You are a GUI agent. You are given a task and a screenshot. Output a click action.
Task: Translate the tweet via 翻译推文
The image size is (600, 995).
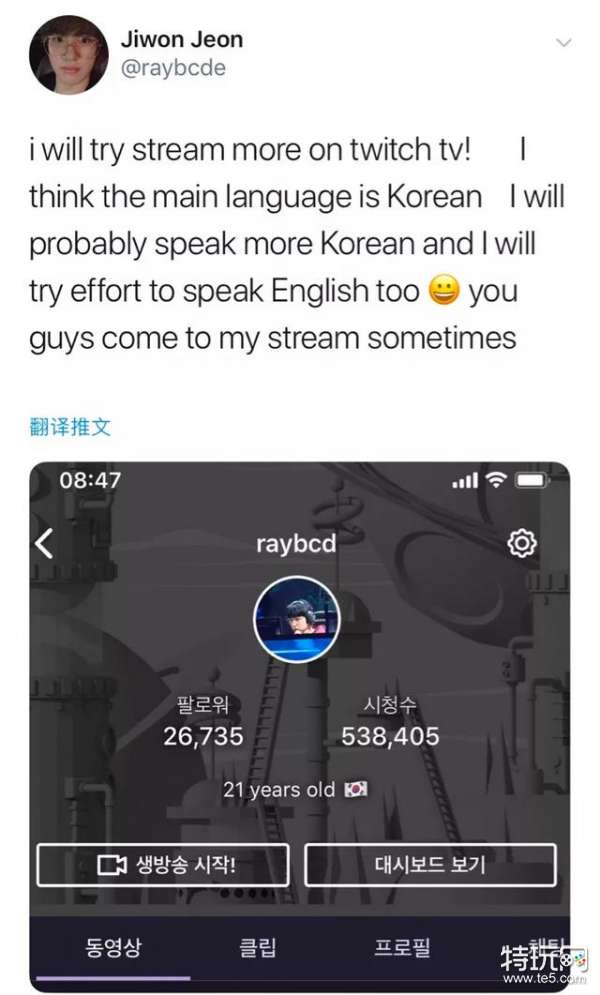click(x=70, y=427)
